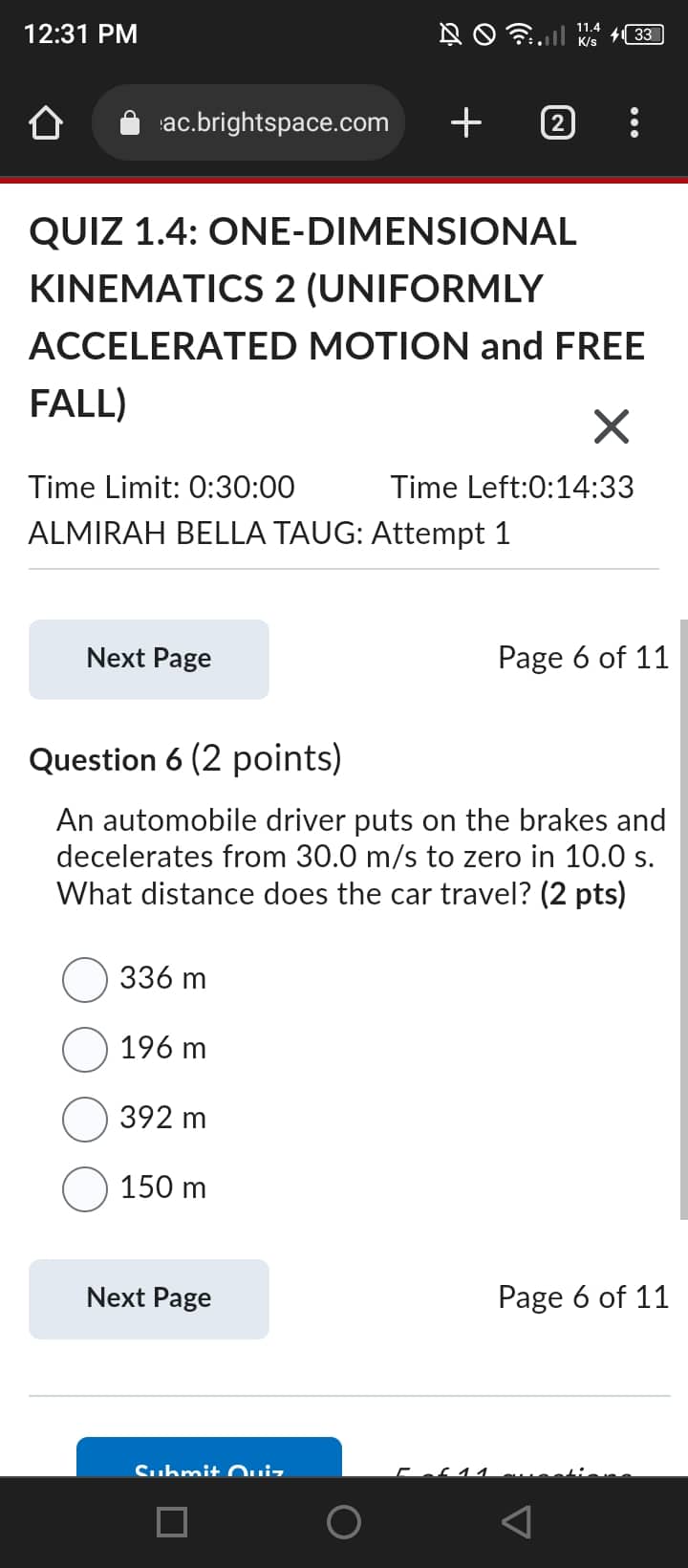Viewport: 688px width, 1568px height.
Task: Open the tab switcher showing 2 tabs
Action: 557,122
